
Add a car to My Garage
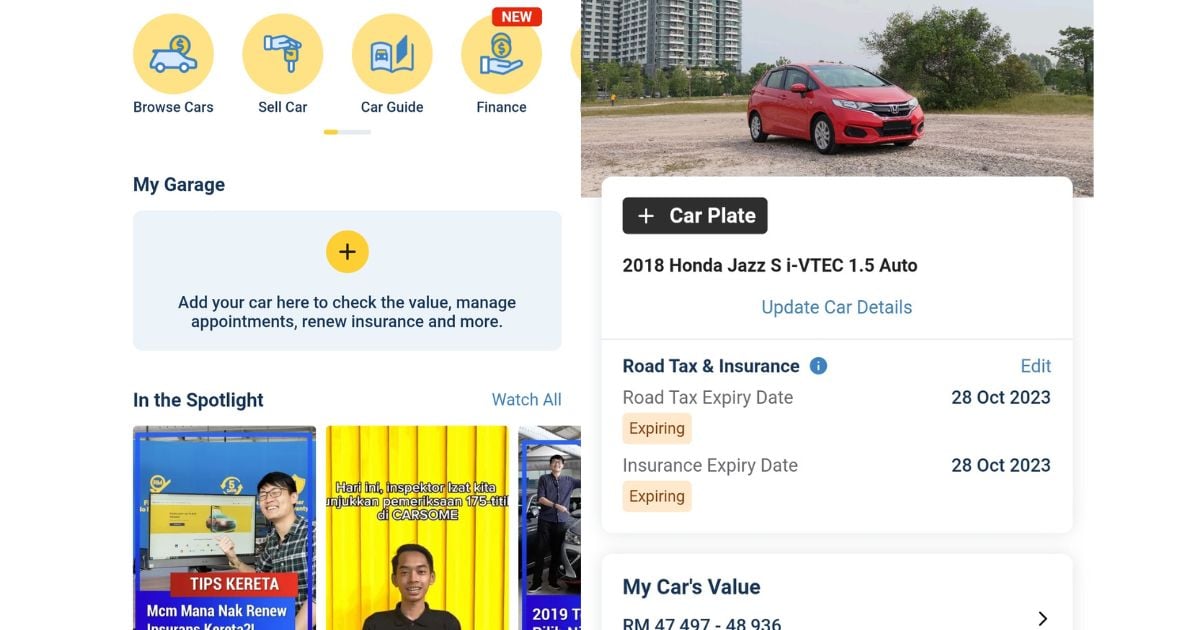347,252
